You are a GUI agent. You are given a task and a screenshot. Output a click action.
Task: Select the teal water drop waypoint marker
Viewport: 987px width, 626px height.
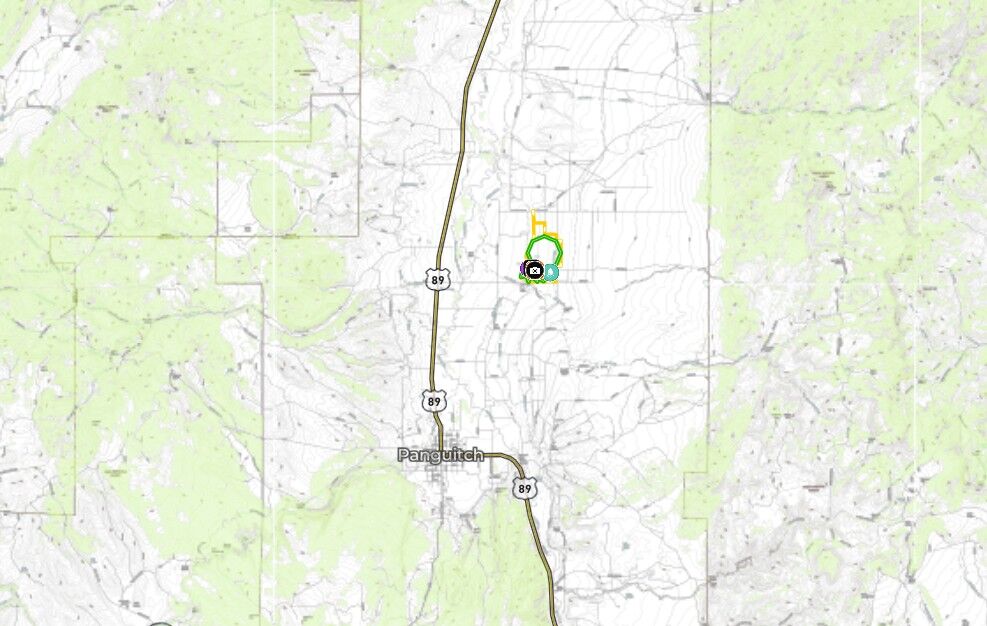(550, 272)
